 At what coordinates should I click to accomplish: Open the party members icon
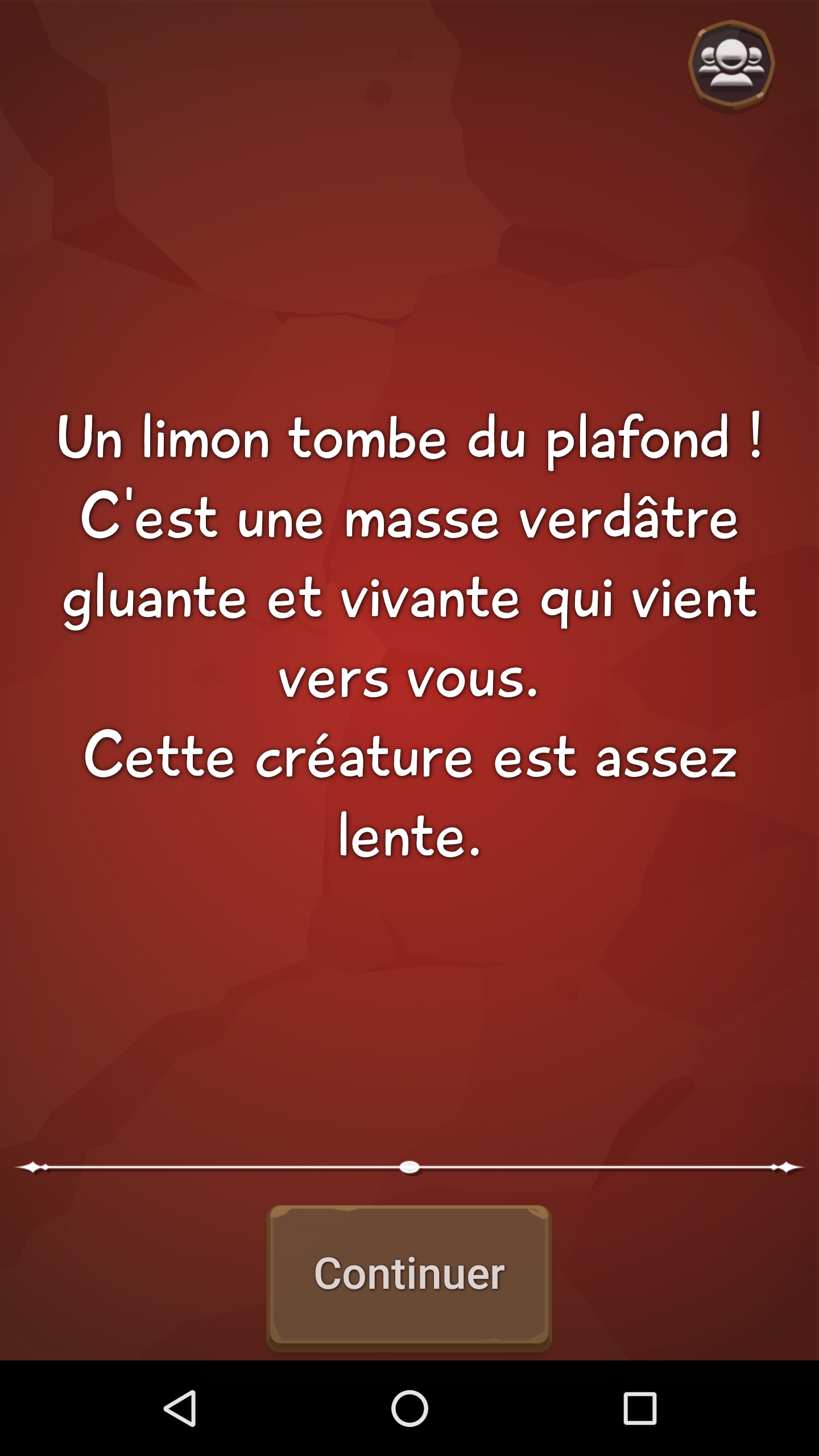[731, 64]
